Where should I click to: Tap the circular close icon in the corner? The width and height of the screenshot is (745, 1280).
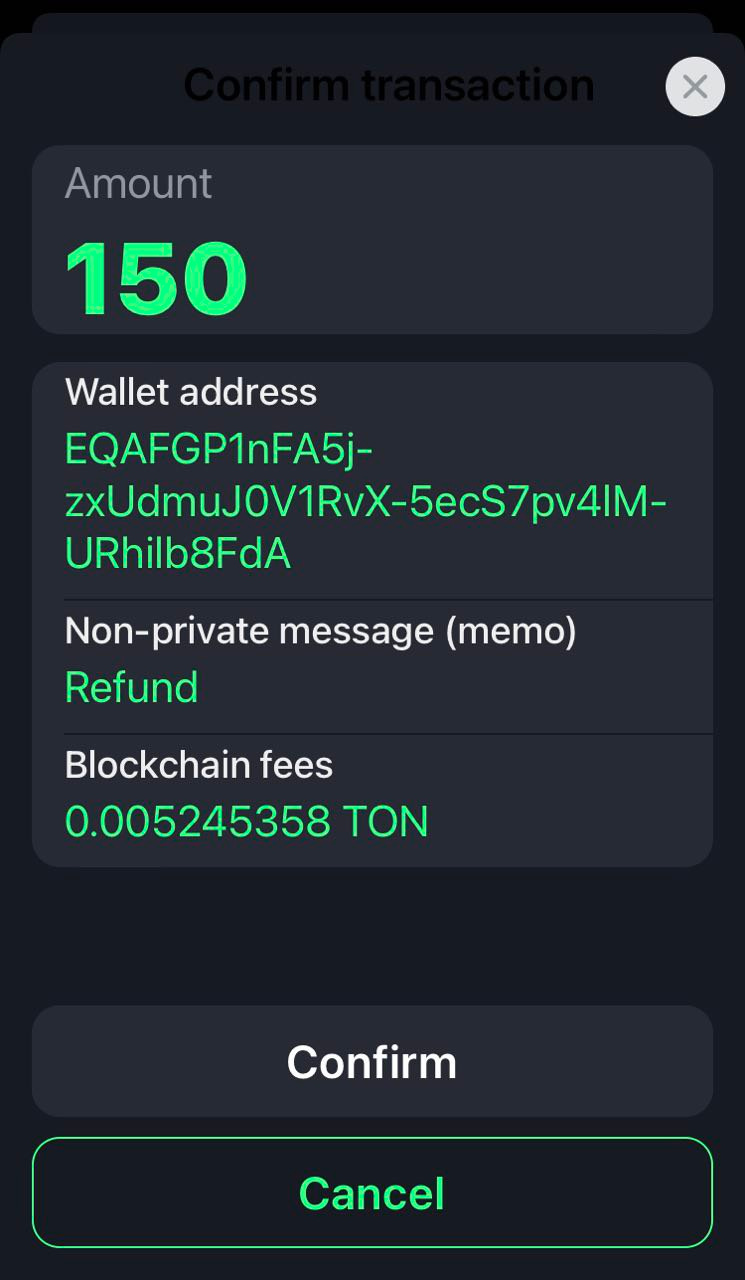(694, 86)
